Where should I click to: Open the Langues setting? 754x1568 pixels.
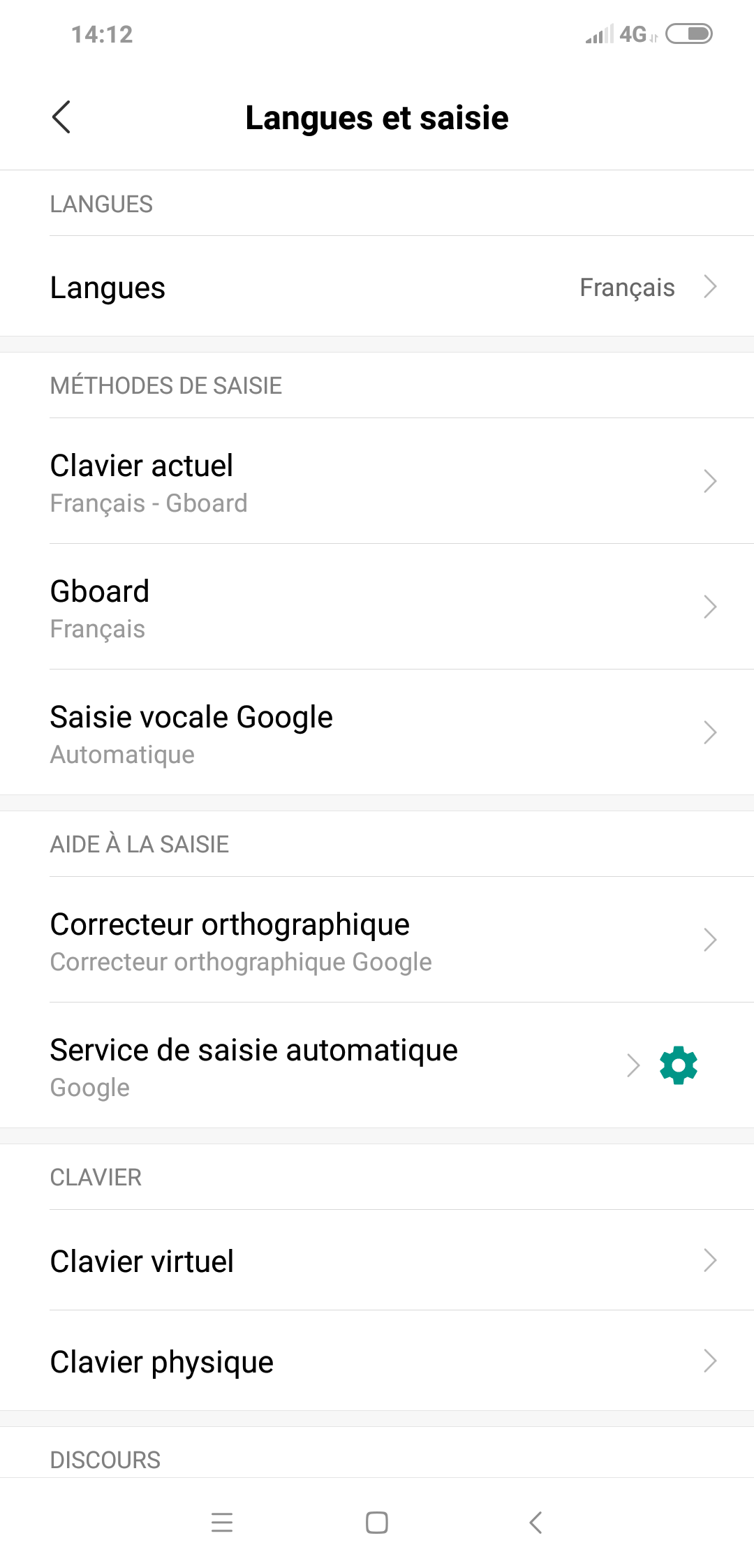click(377, 287)
